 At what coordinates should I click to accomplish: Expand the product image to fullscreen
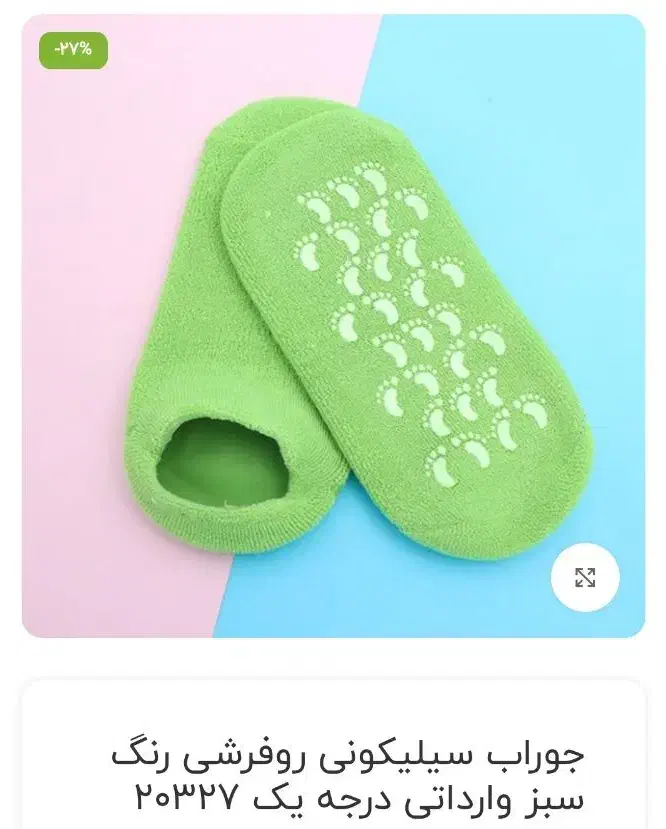pos(585,577)
